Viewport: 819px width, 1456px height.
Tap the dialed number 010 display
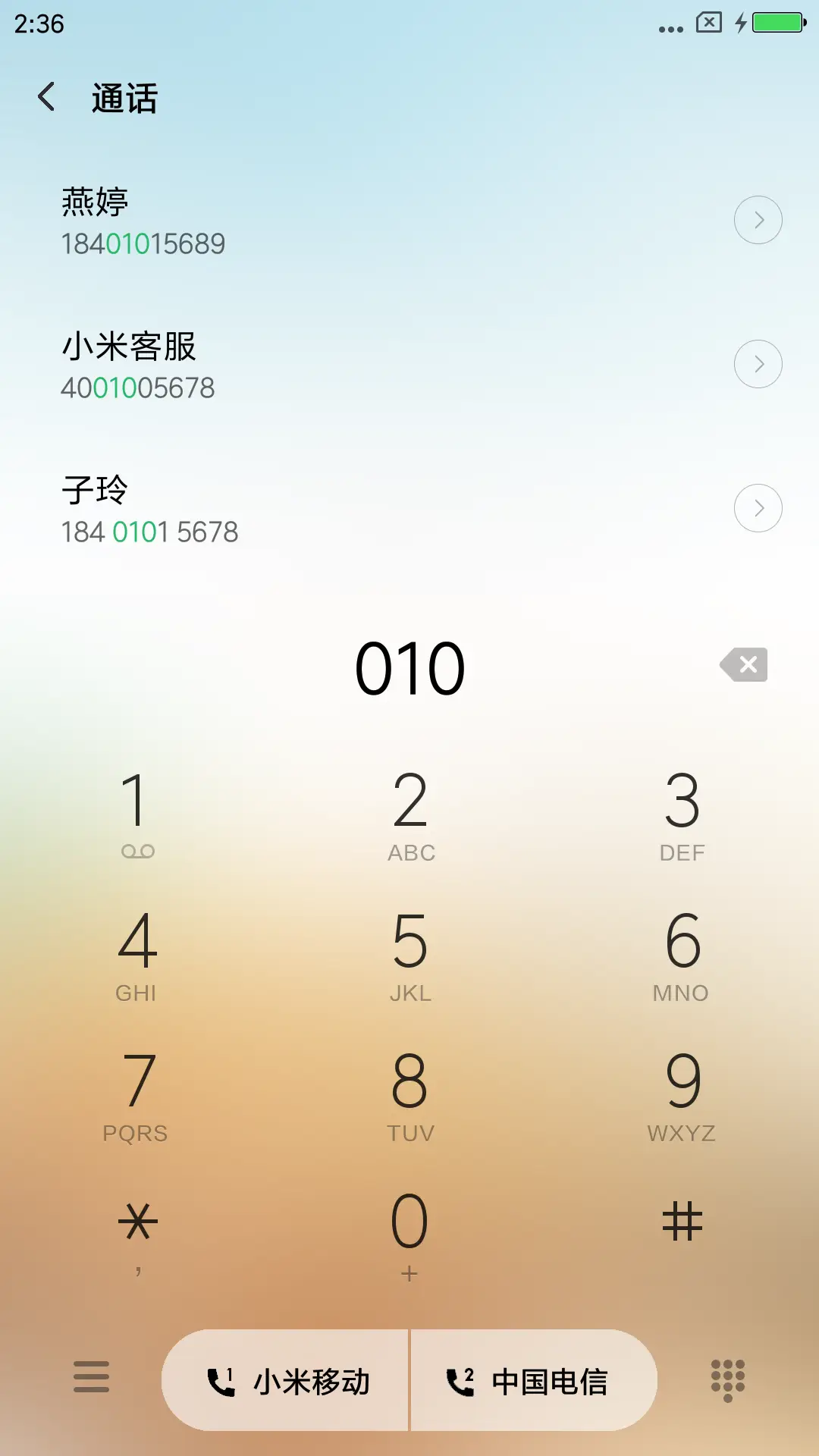tap(409, 667)
